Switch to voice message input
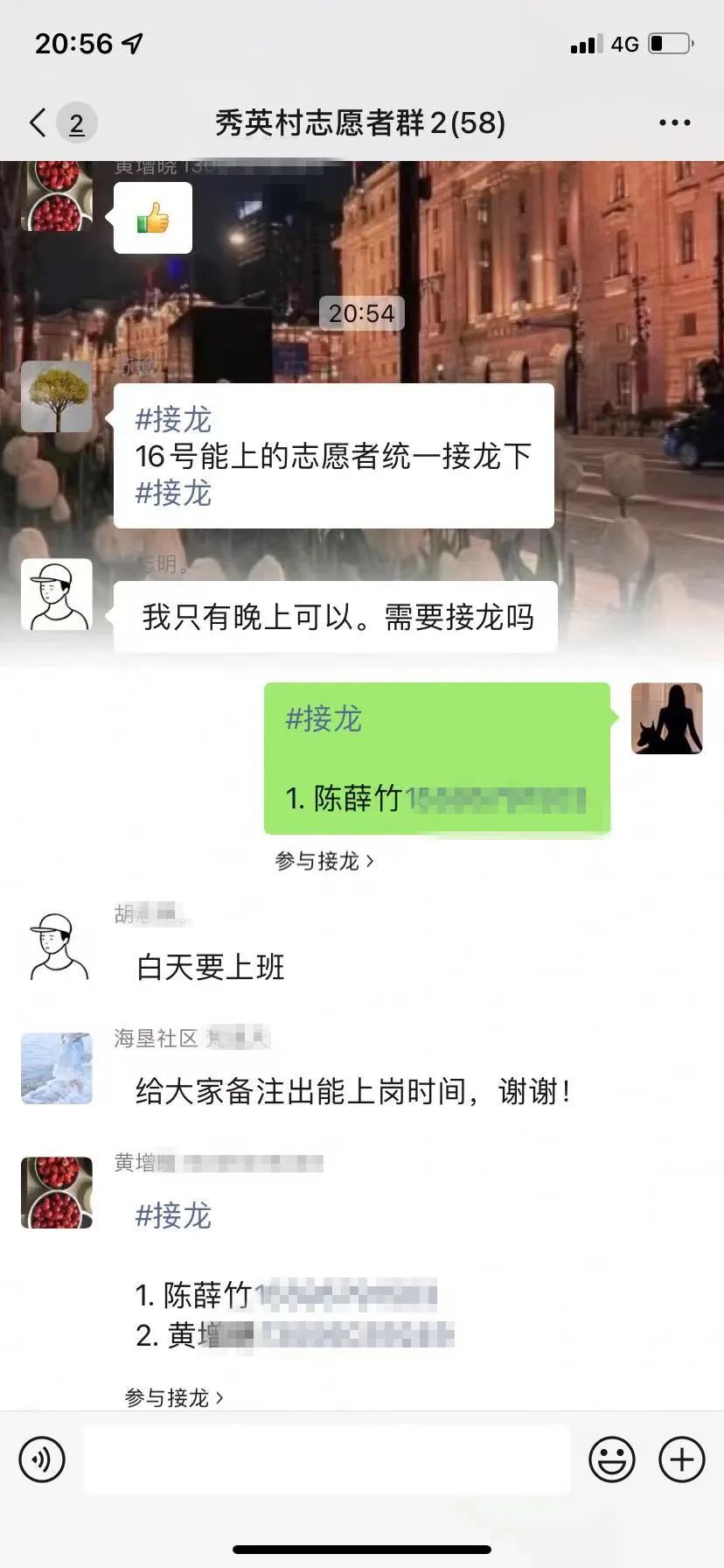724x1568 pixels. [42, 1459]
